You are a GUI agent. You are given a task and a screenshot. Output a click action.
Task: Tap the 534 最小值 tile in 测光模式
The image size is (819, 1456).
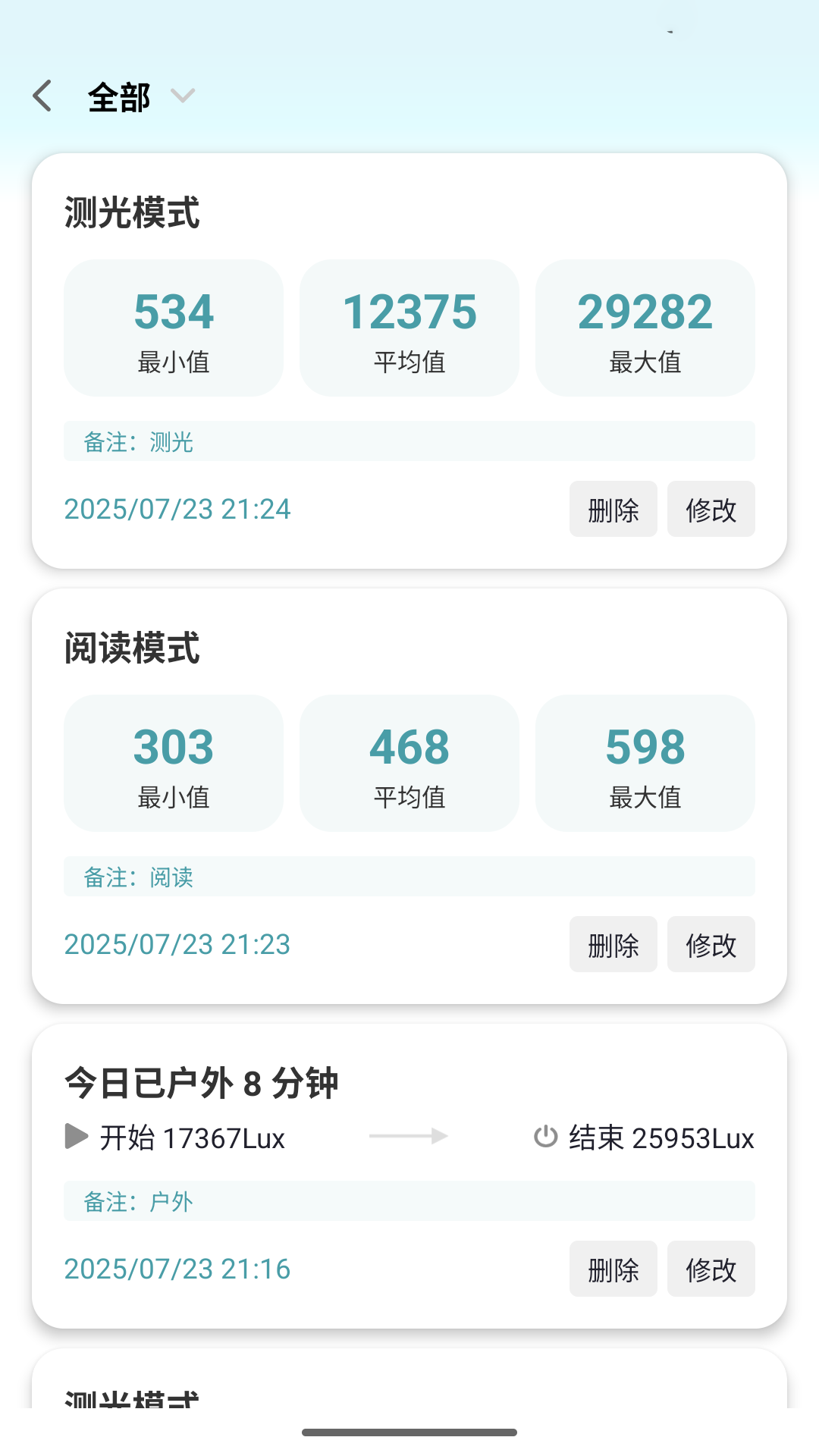[173, 328]
